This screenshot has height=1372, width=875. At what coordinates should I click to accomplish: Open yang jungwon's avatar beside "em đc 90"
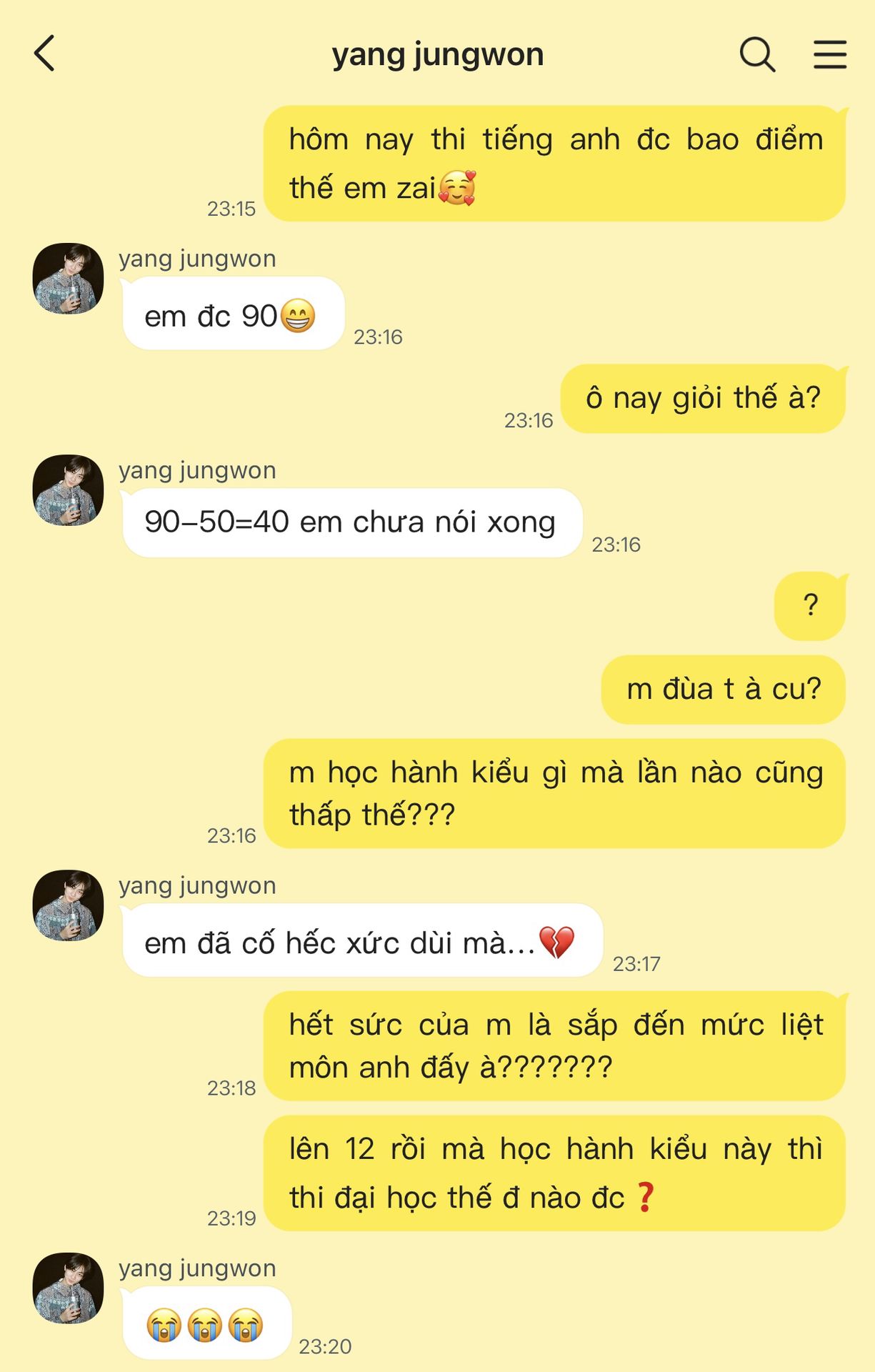click(69, 279)
